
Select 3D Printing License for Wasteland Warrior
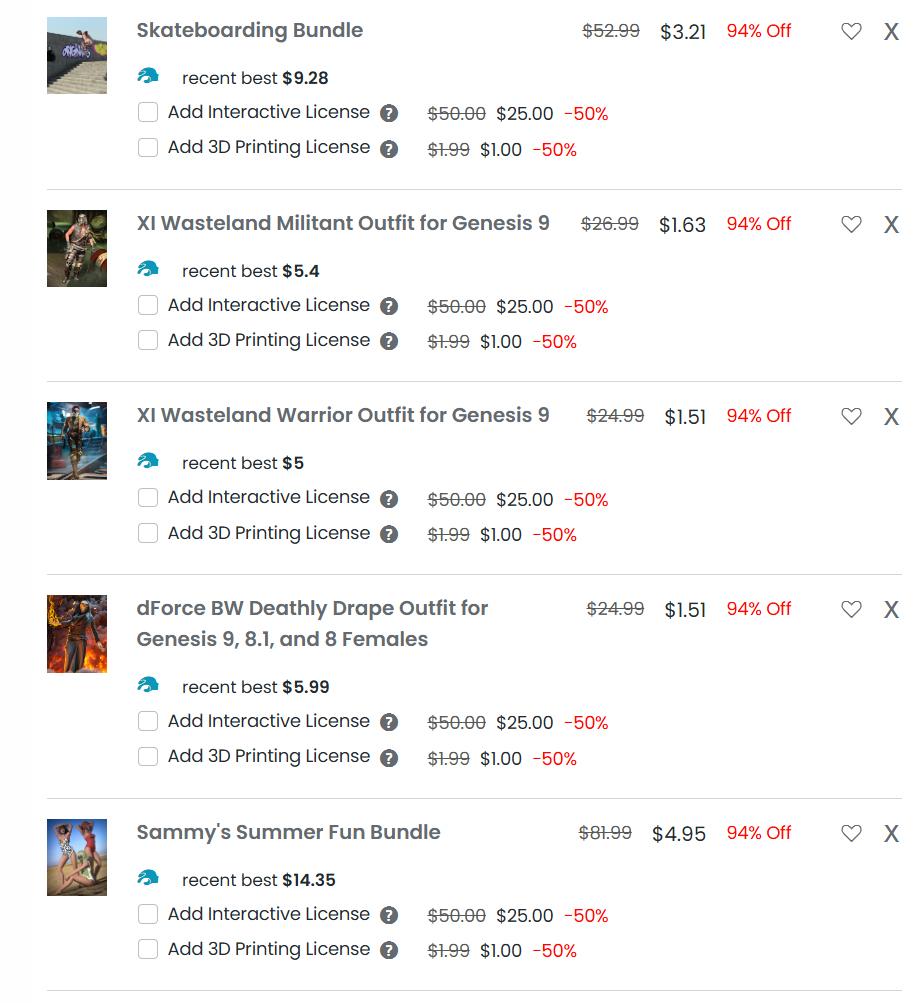(148, 533)
